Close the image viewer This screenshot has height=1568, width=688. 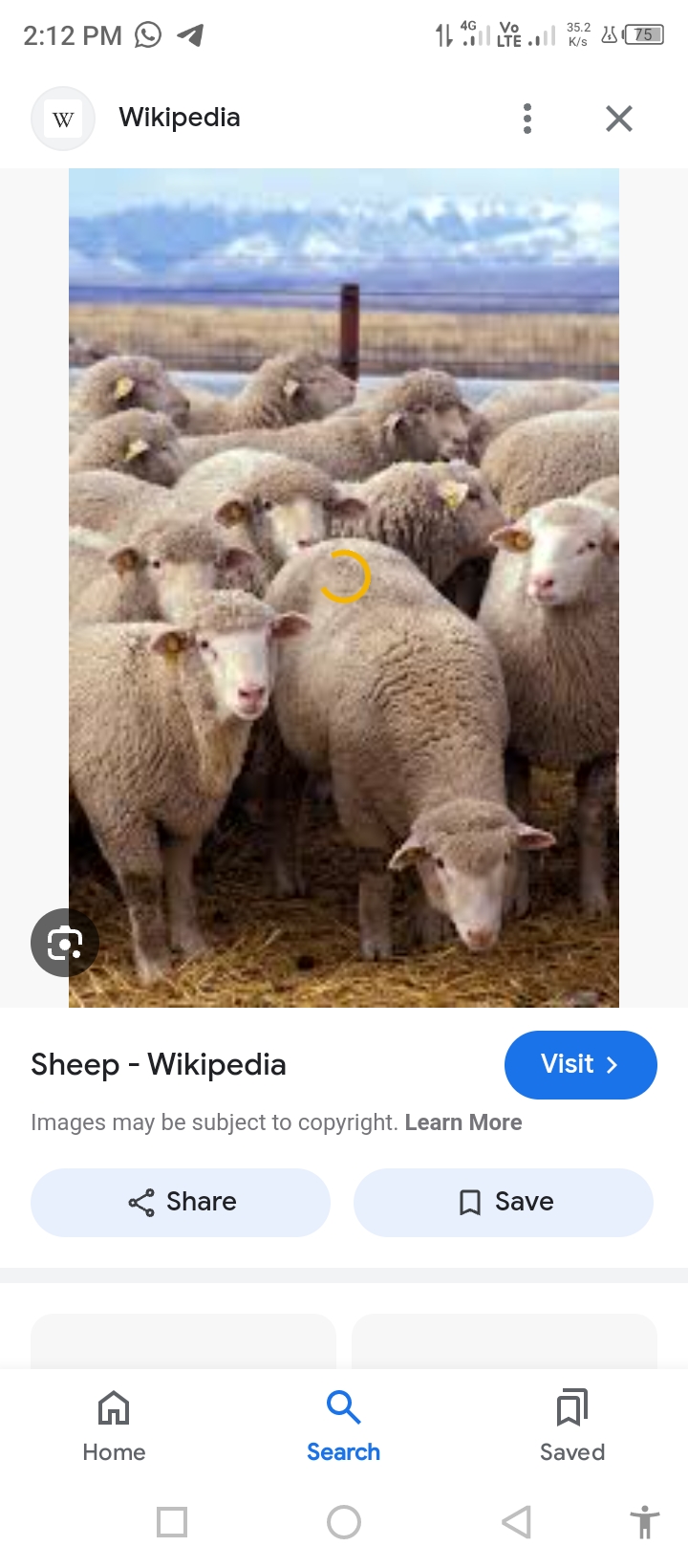point(619,119)
